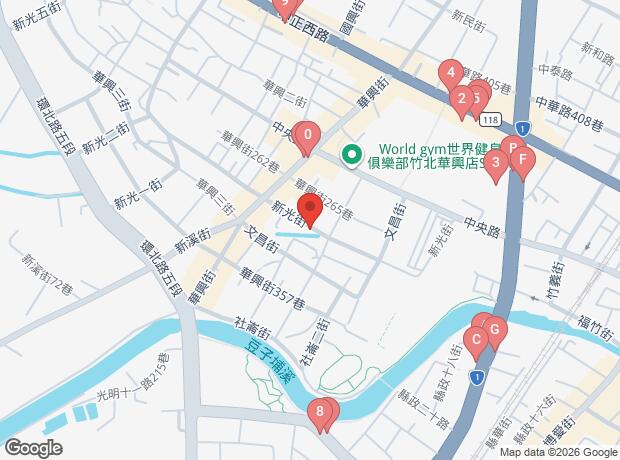The height and width of the screenshot is (460, 620).
Task: Tap the unlabeled red center pin
Action: (x=310, y=211)
